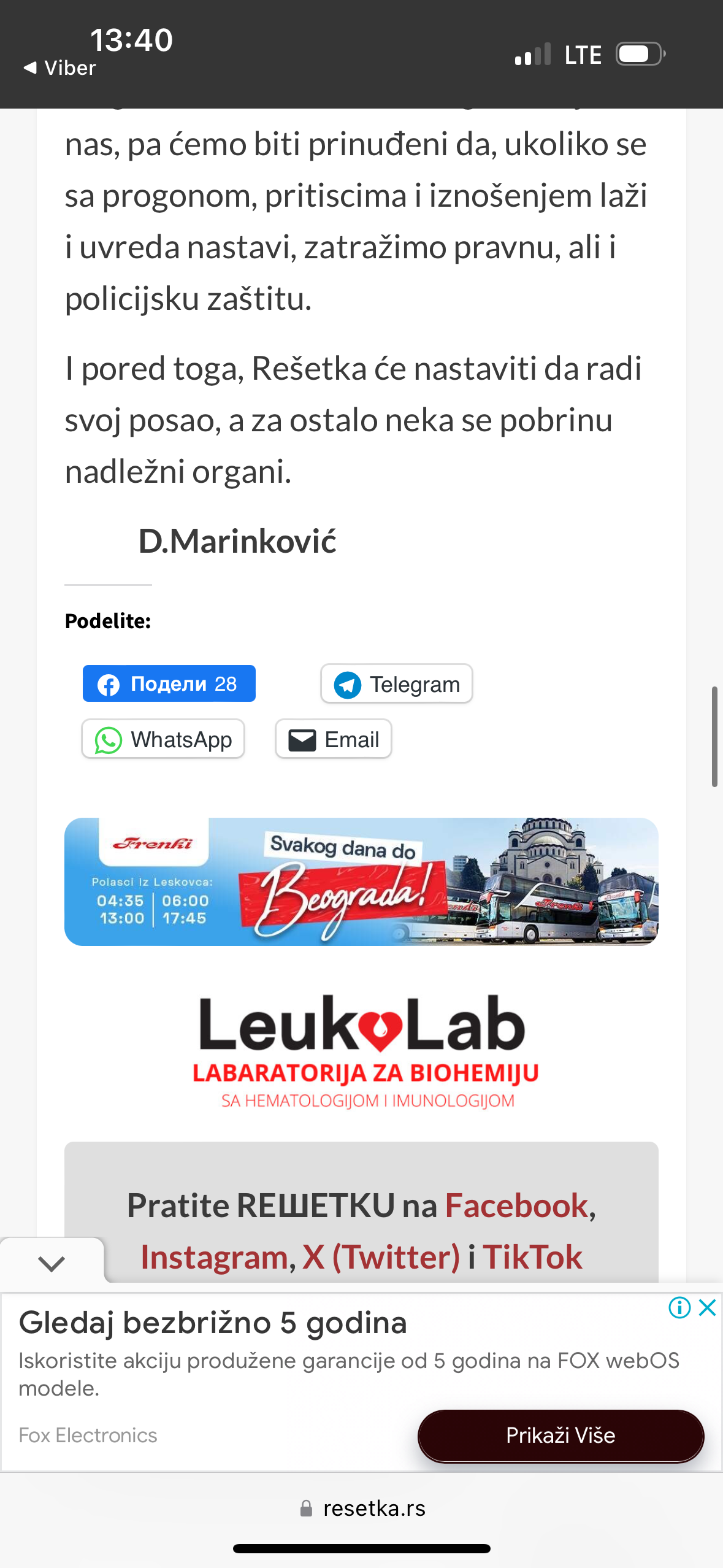Tap Prikaži Više on Fox ad
The height and width of the screenshot is (1568, 723).
560,1435
